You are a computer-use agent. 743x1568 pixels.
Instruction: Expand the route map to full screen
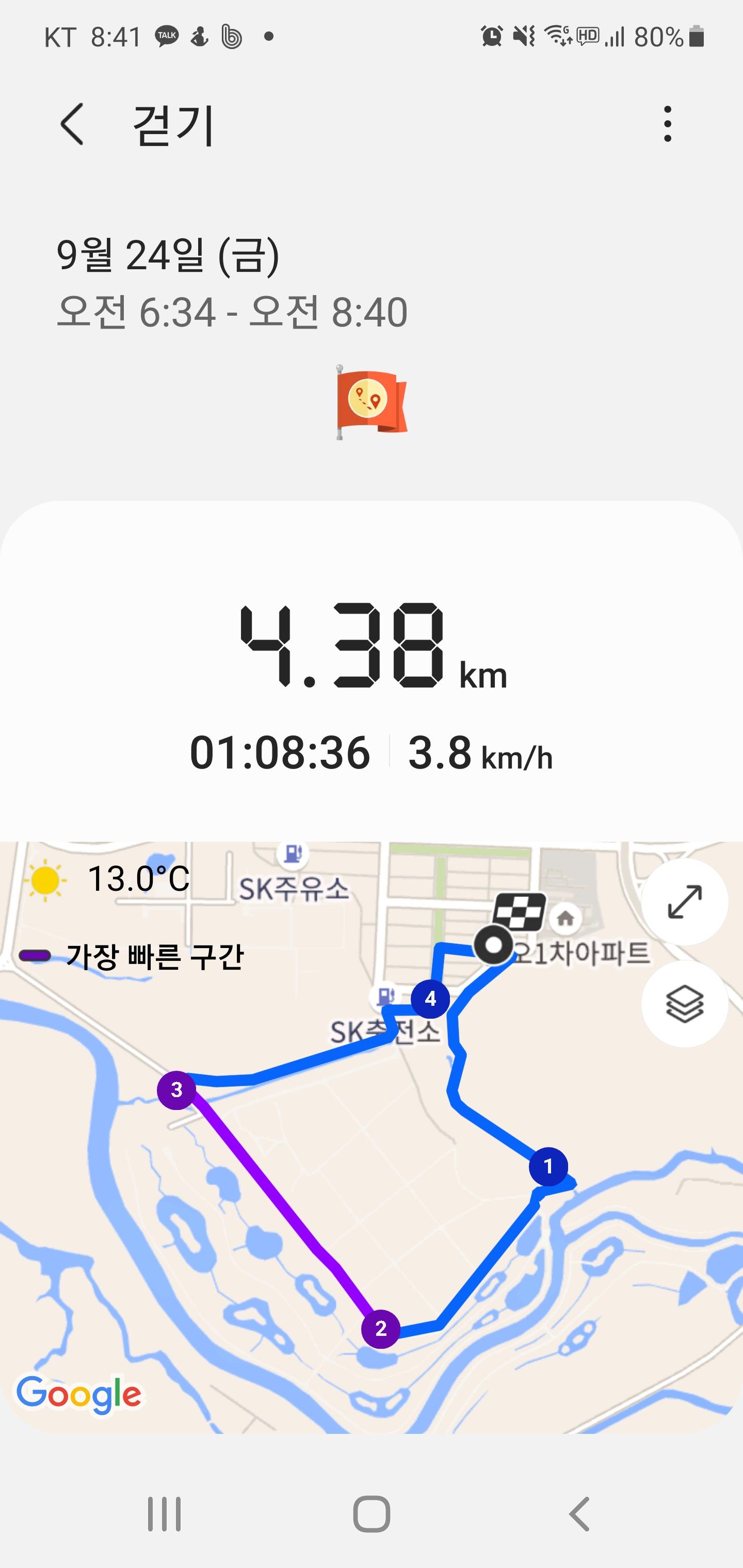685,902
